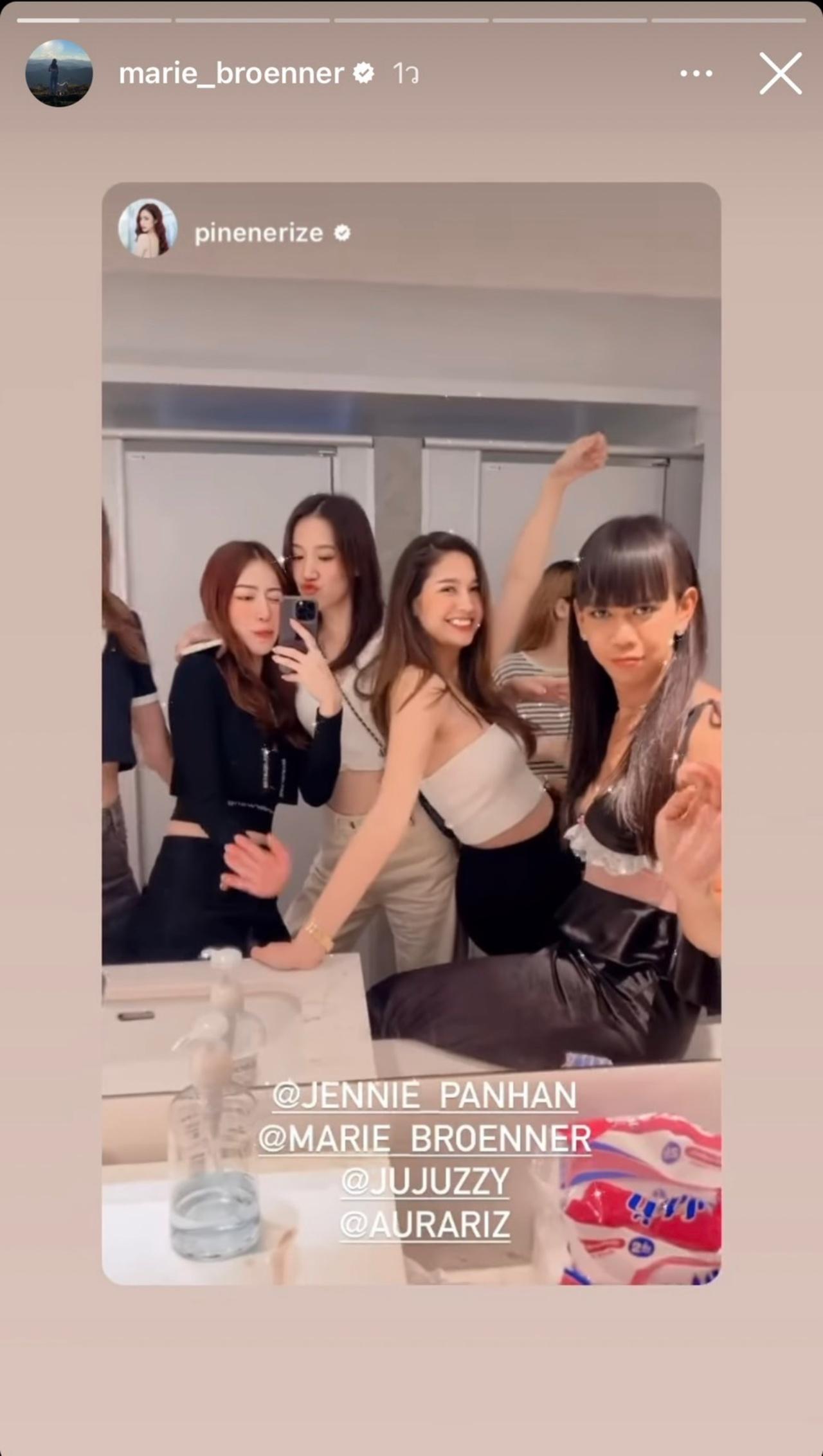Visit the @JUJUZZY tagged profile
Screen dimensions: 823x1456
[x=424, y=1182]
